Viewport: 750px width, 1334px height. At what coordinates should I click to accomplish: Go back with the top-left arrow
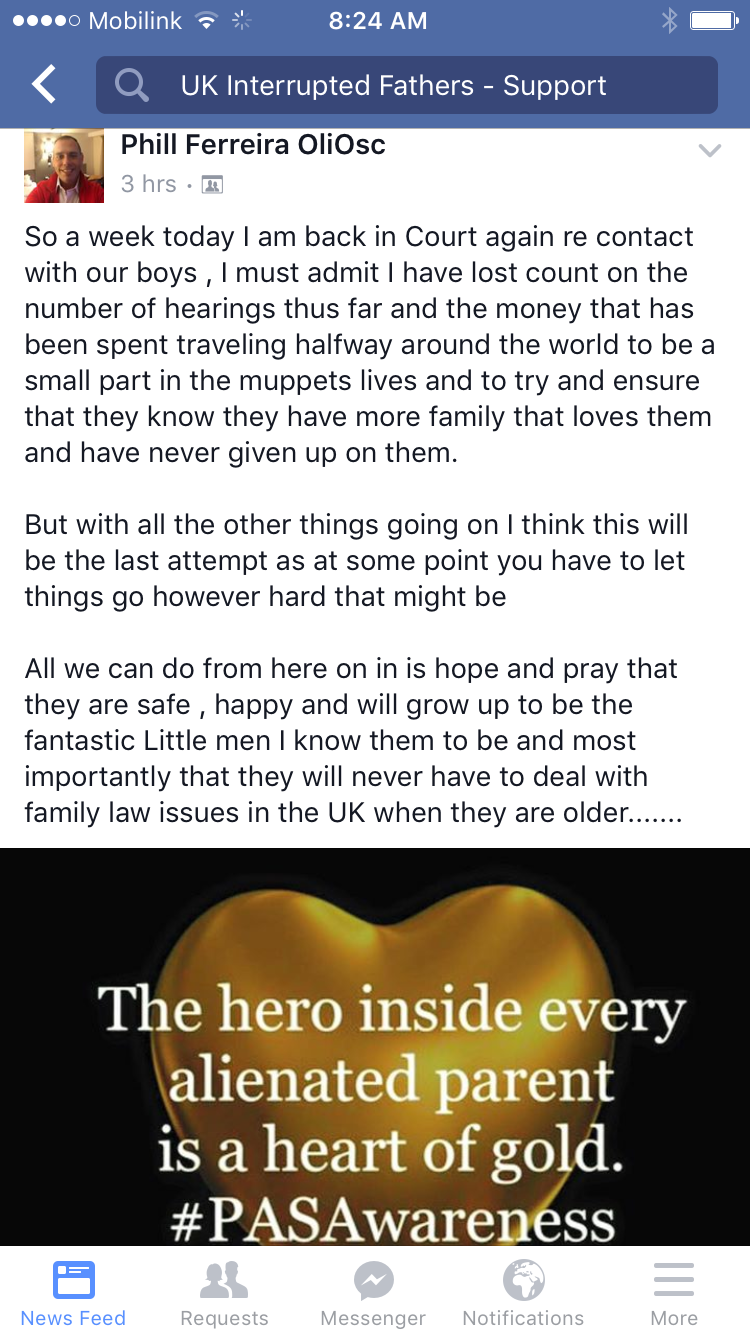pos(44,85)
